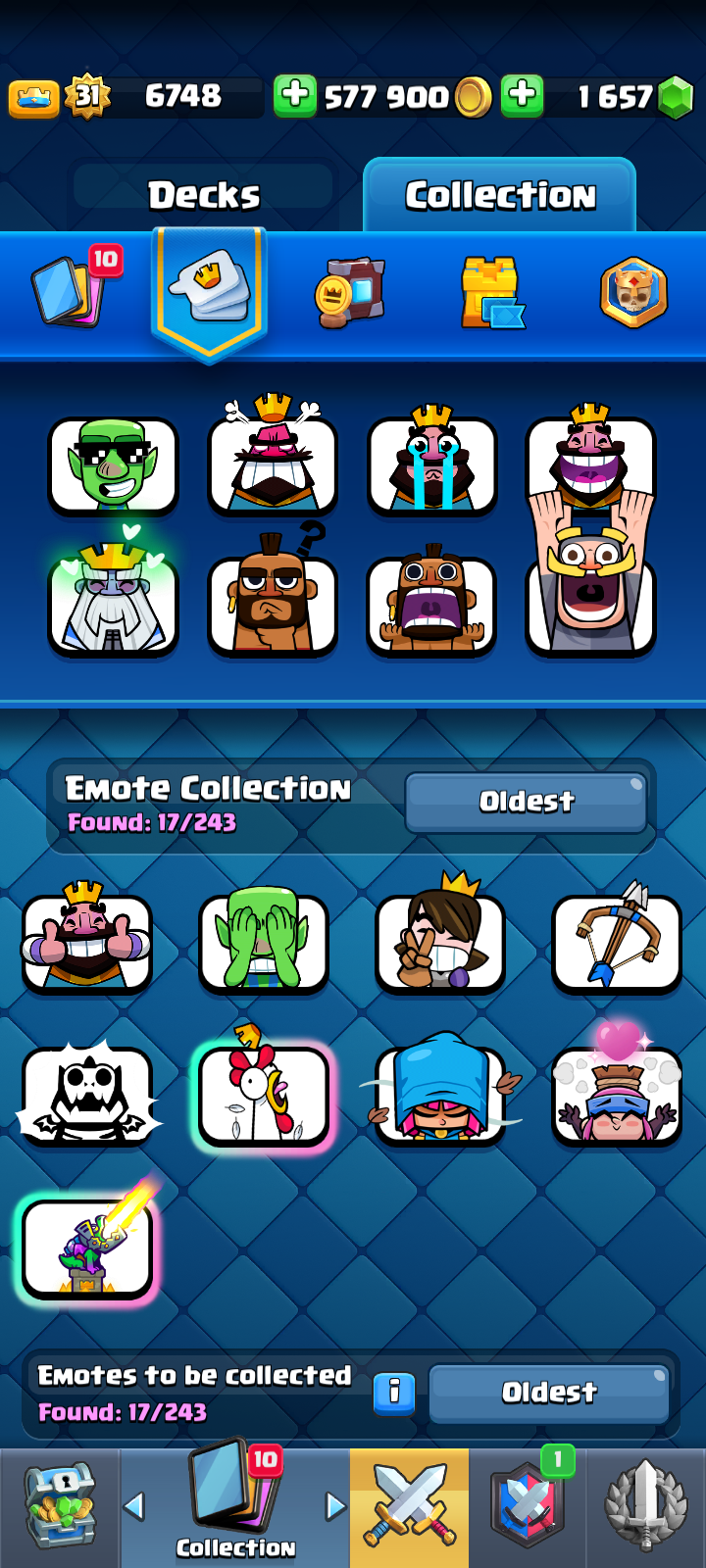Select the goblin with sunglasses emote slot
This screenshot has height=1568, width=706.
114,466
